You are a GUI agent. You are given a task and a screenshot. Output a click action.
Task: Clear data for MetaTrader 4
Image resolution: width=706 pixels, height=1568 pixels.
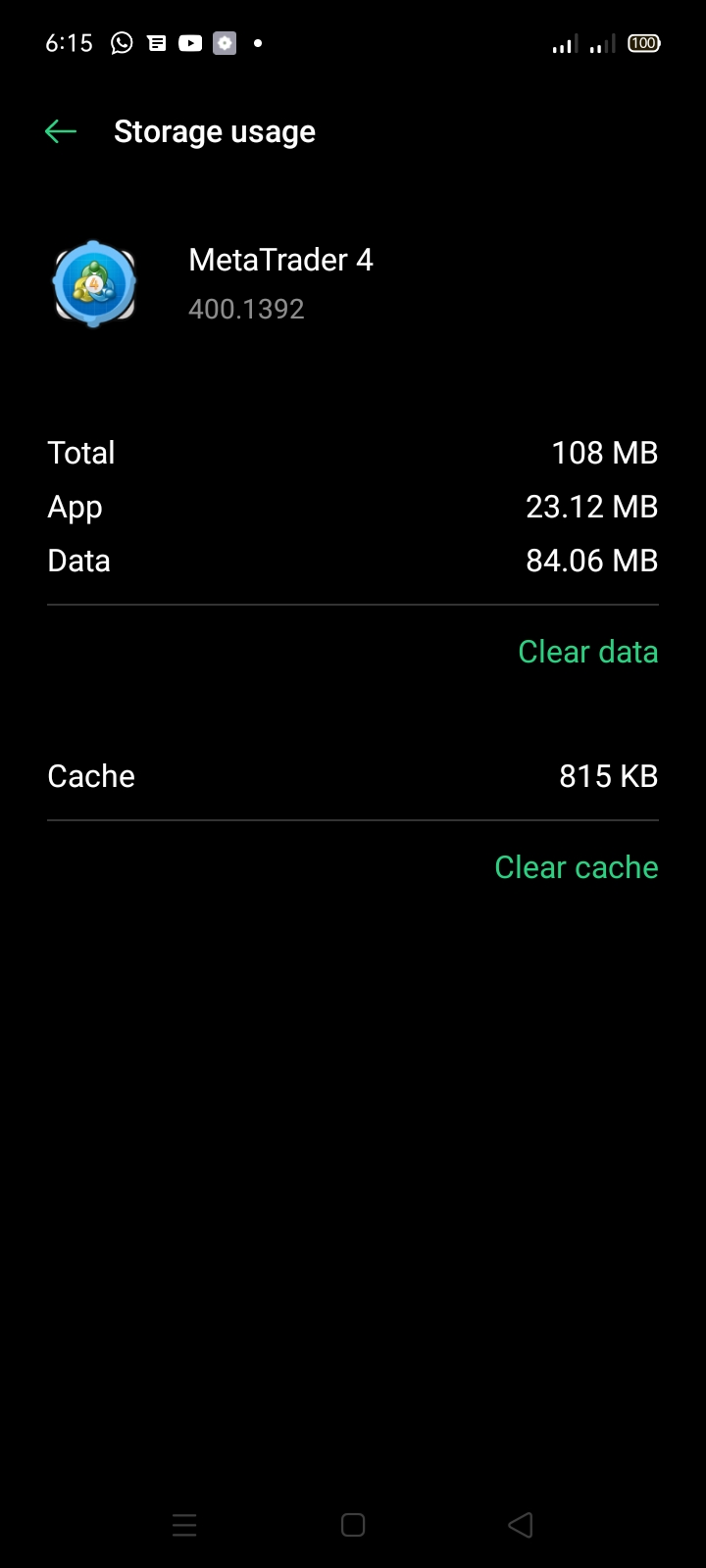click(587, 652)
